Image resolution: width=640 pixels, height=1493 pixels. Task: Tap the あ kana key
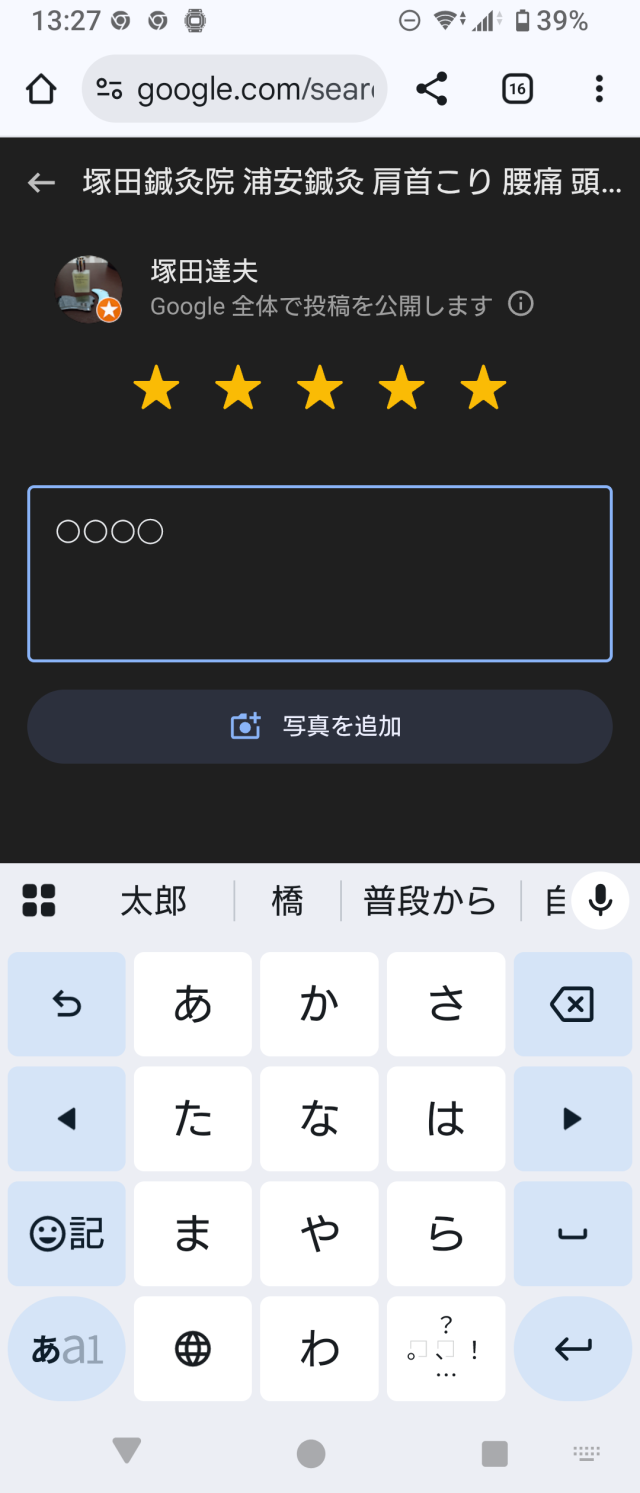[x=193, y=1004]
